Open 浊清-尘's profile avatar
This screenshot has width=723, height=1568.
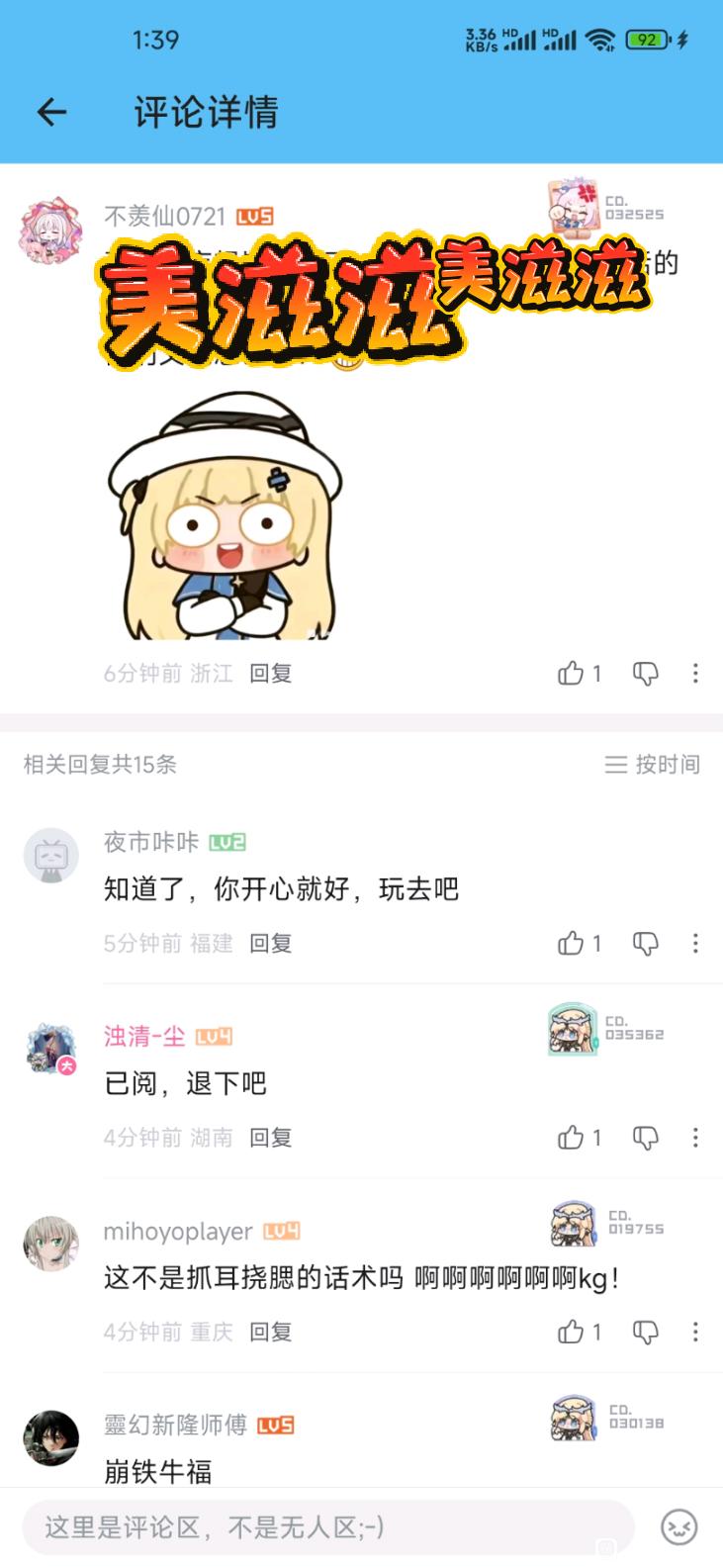click(51, 1049)
